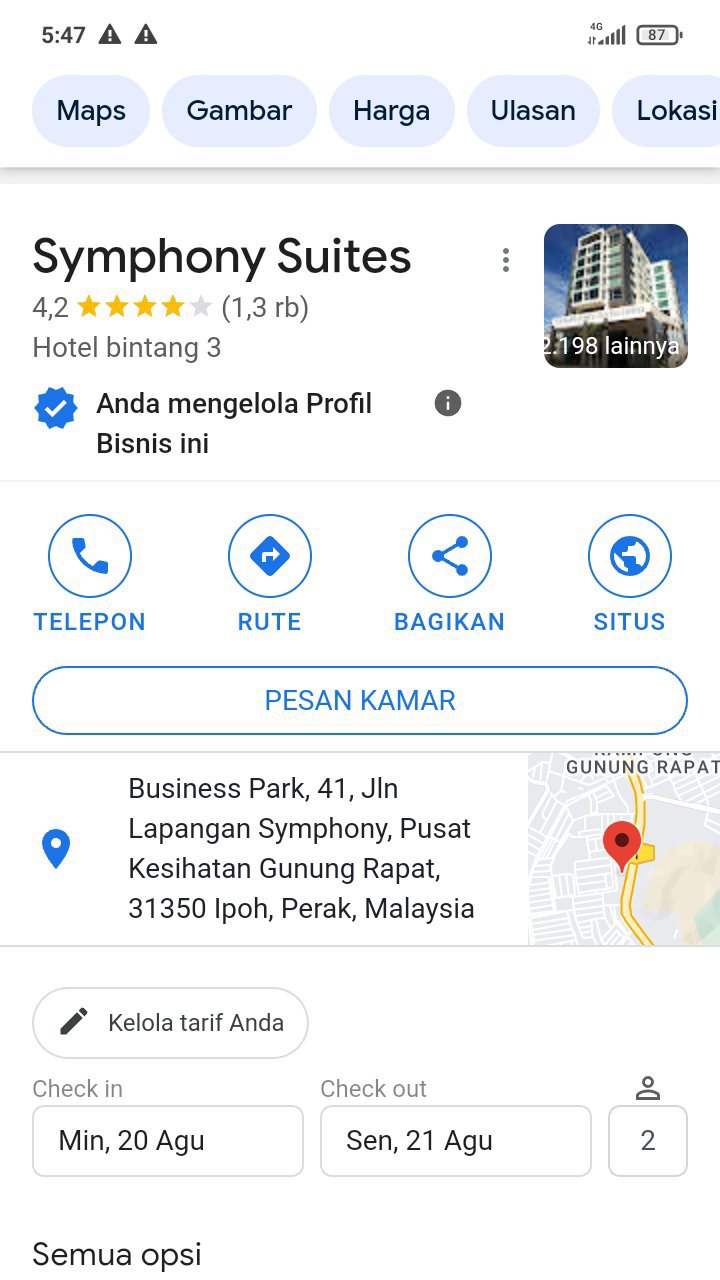
Task: Switch to the Gambar chip
Action: click(x=239, y=110)
